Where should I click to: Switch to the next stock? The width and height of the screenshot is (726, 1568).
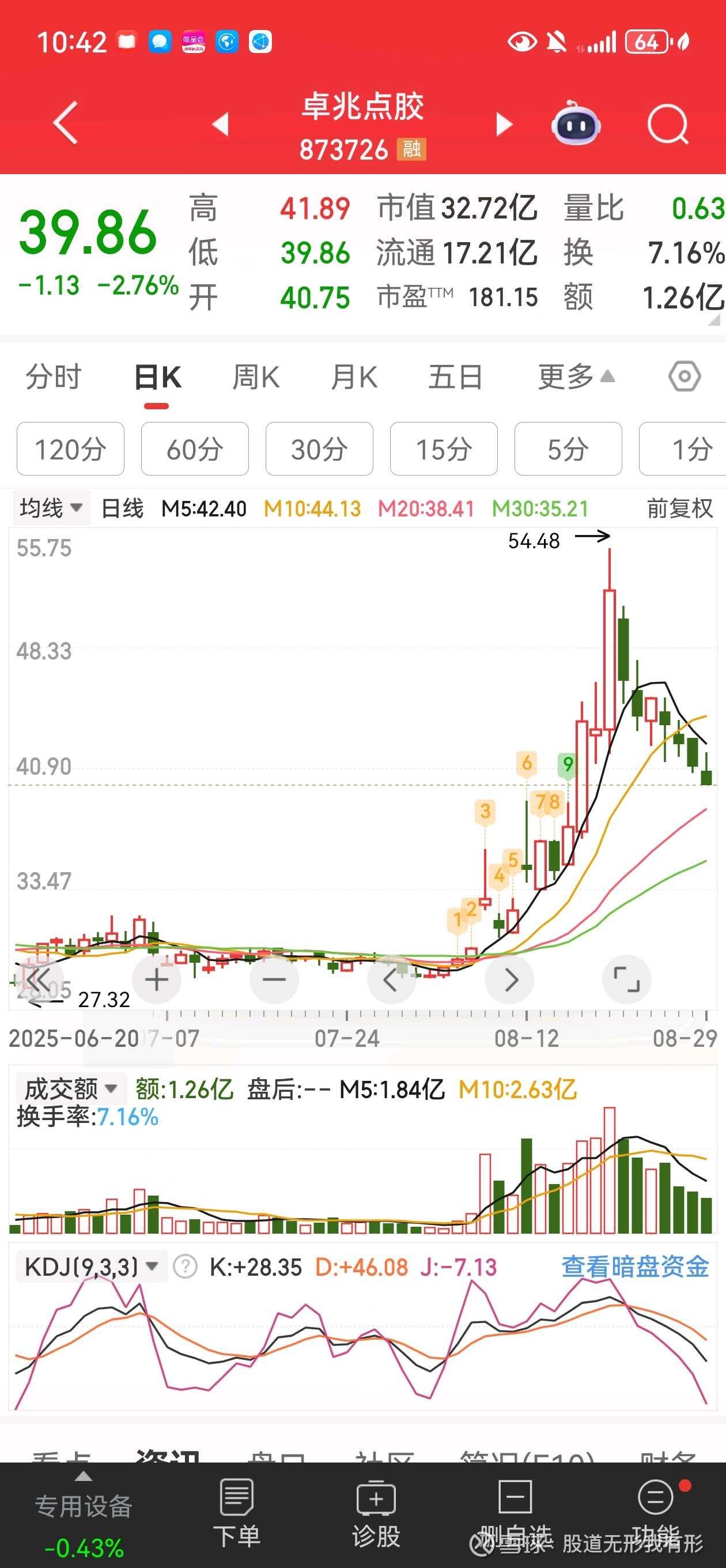coord(504,124)
